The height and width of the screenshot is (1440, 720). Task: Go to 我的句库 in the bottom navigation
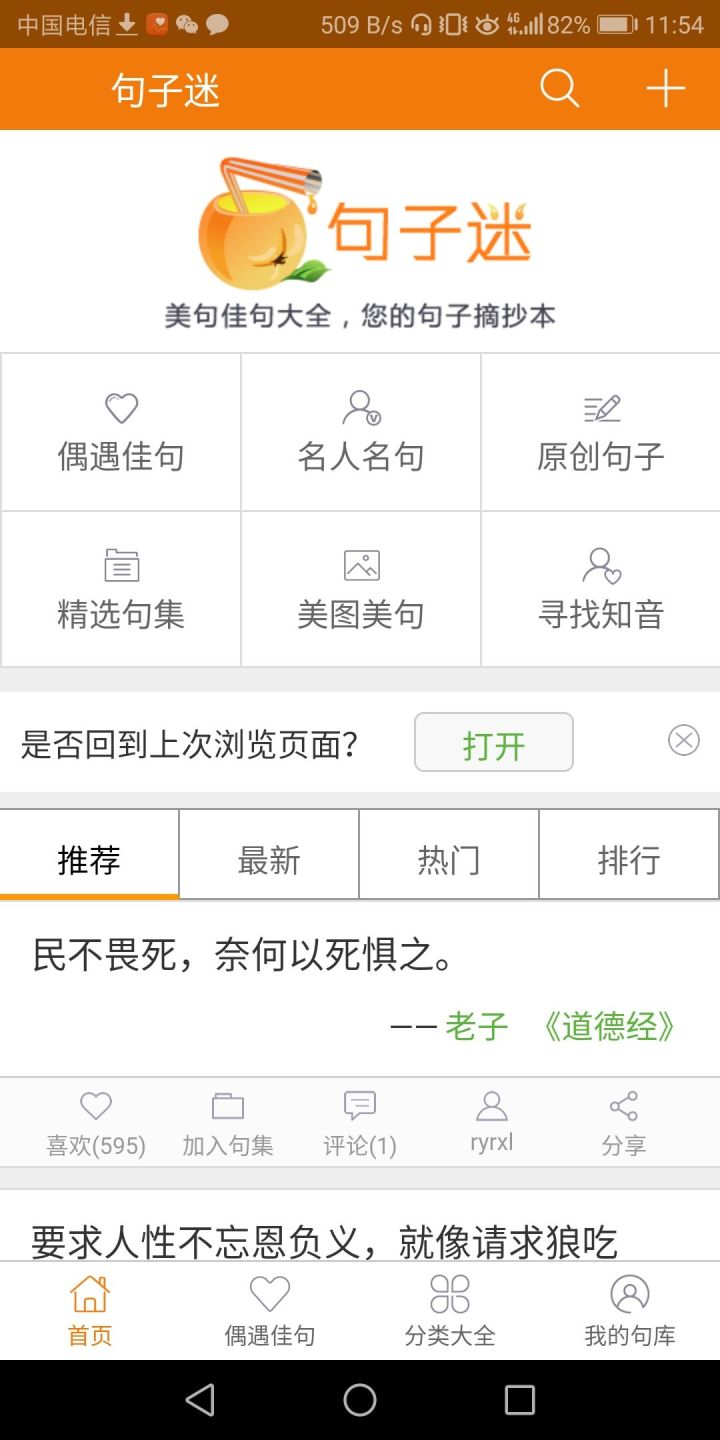pos(629,1310)
